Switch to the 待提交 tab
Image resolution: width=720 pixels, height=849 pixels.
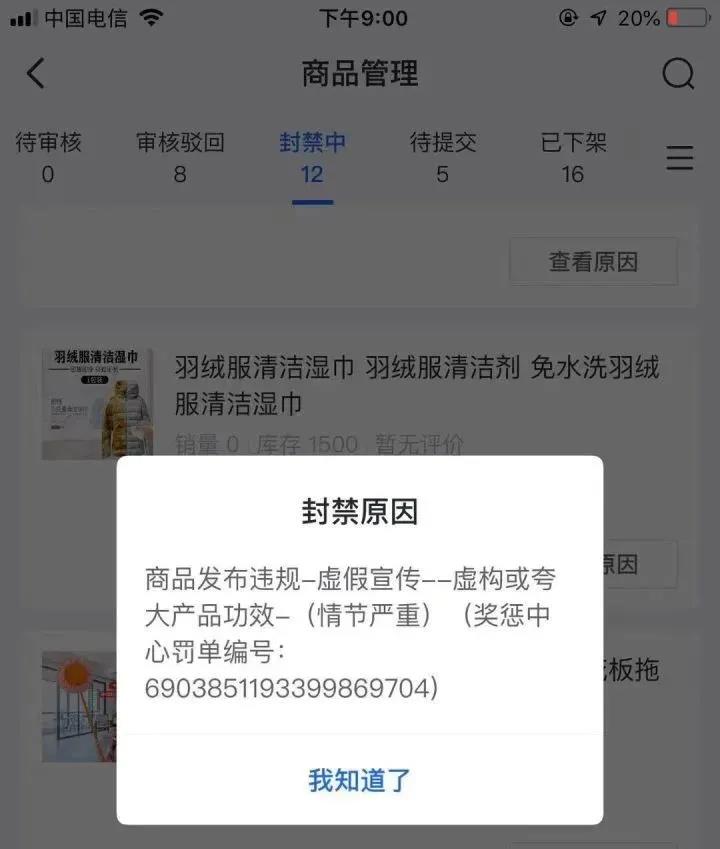pos(442,157)
